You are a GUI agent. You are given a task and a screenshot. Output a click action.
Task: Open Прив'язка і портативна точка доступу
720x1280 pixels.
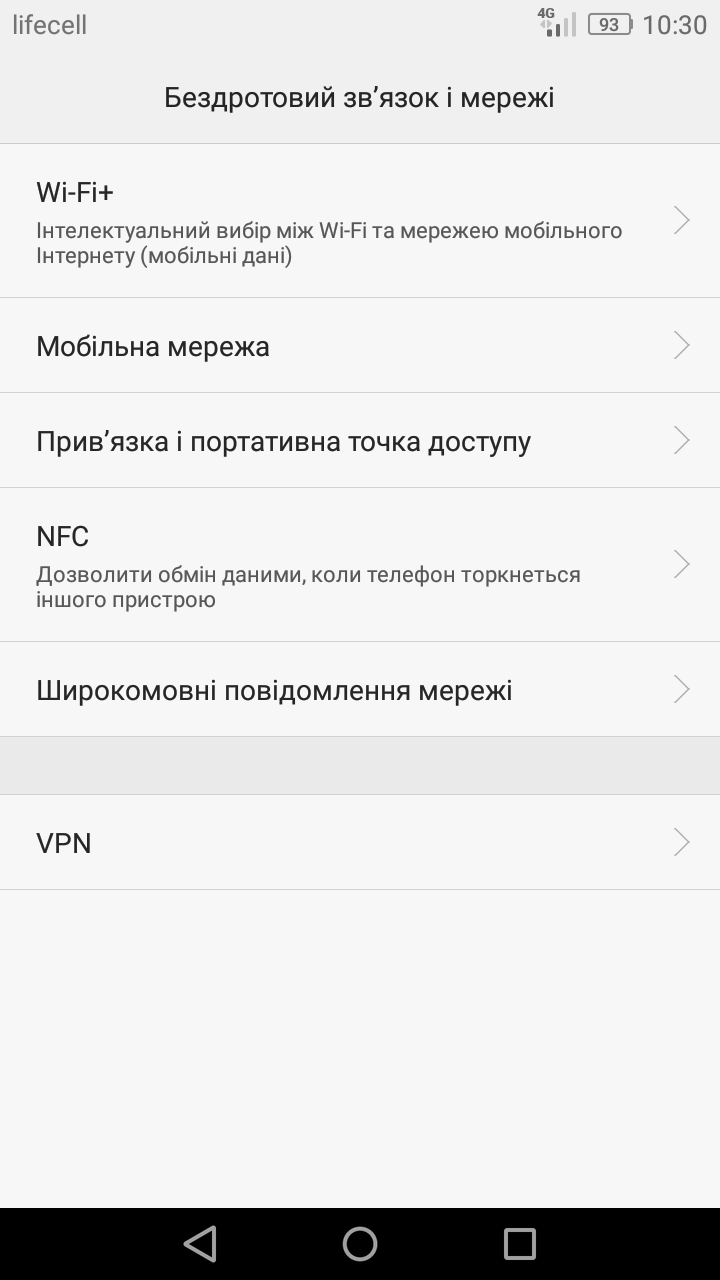(x=360, y=440)
